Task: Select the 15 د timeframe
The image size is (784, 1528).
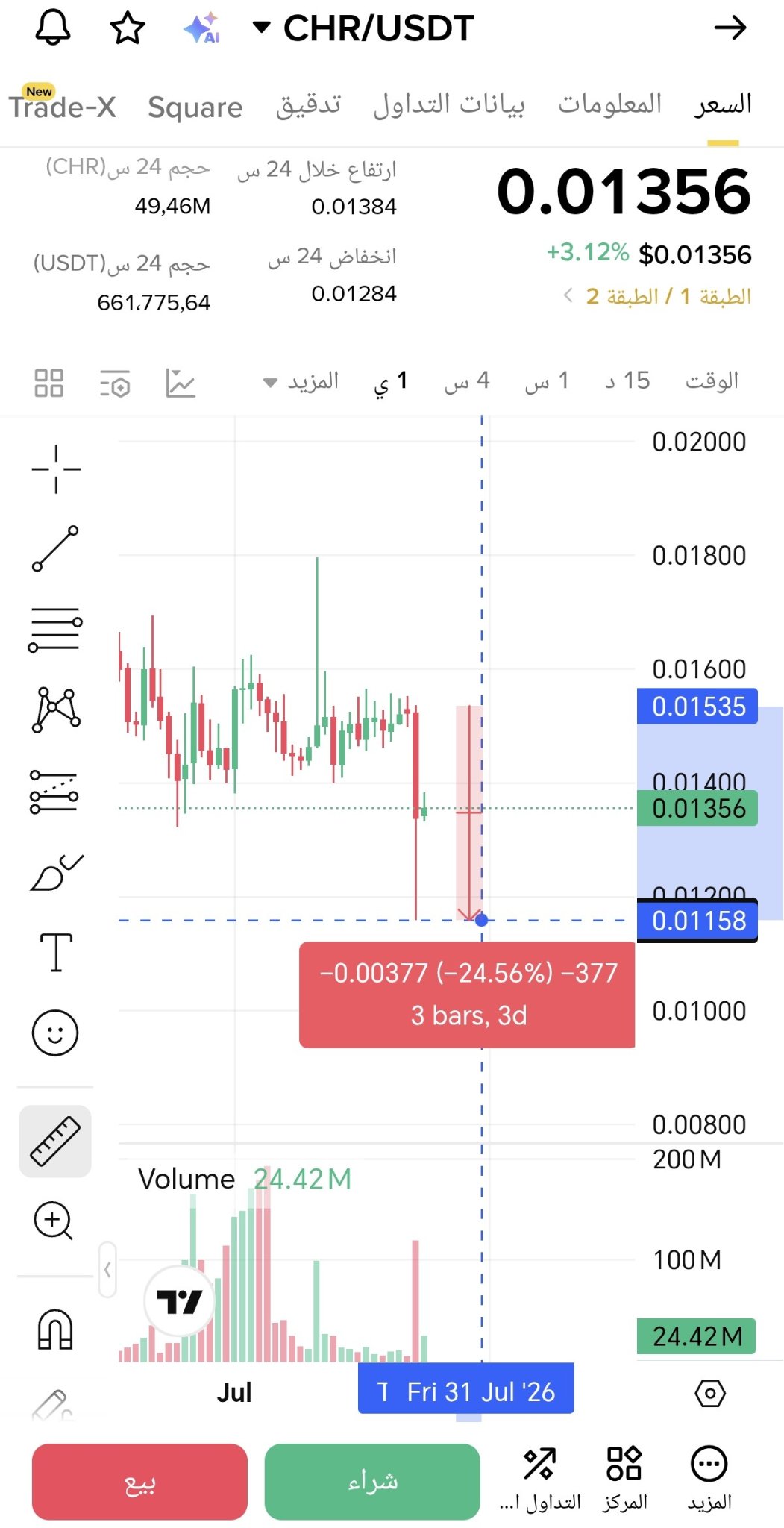Action: click(x=627, y=381)
